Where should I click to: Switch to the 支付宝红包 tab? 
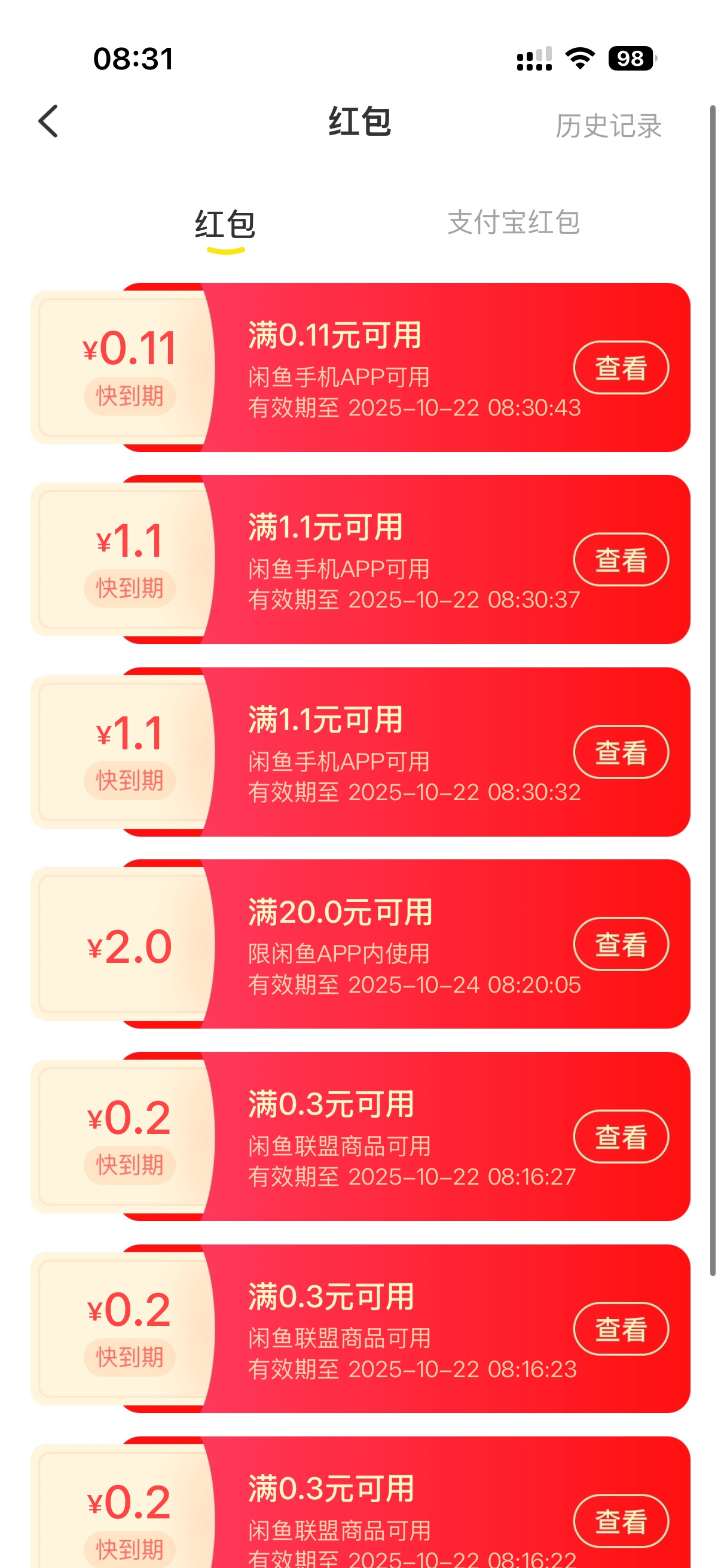pyautogui.click(x=513, y=222)
